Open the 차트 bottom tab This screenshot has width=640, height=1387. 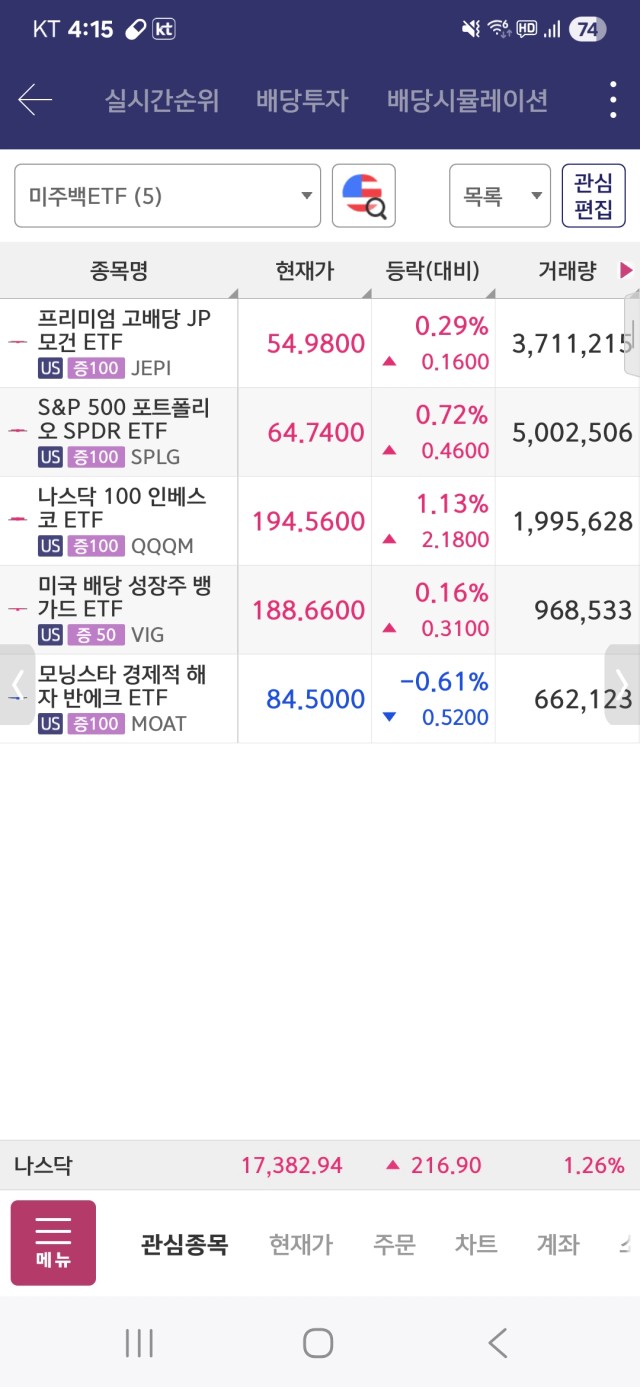pyautogui.click(x=476, y=1244)
